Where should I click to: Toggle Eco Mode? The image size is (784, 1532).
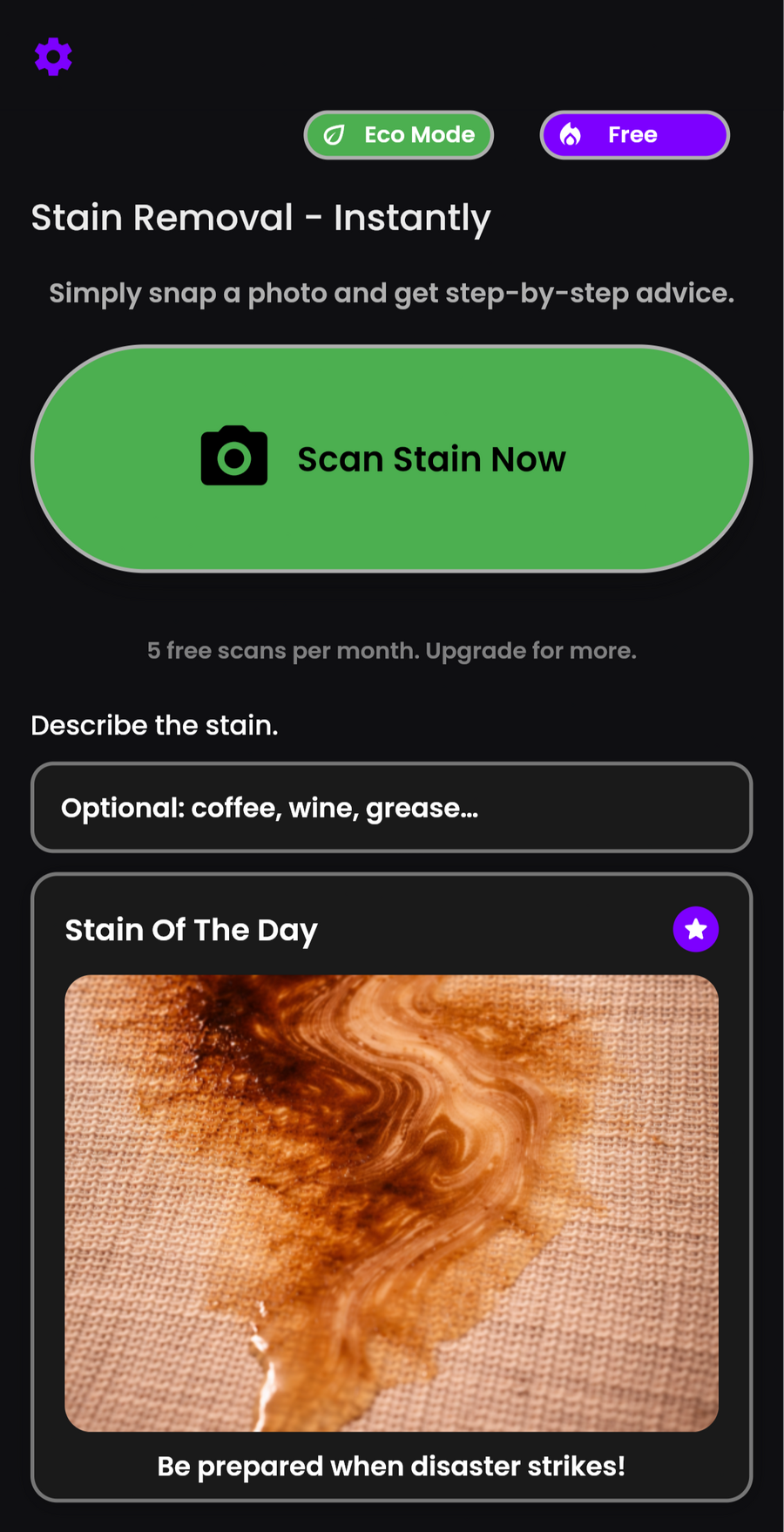pyautogui.click(x=399, y=135)
